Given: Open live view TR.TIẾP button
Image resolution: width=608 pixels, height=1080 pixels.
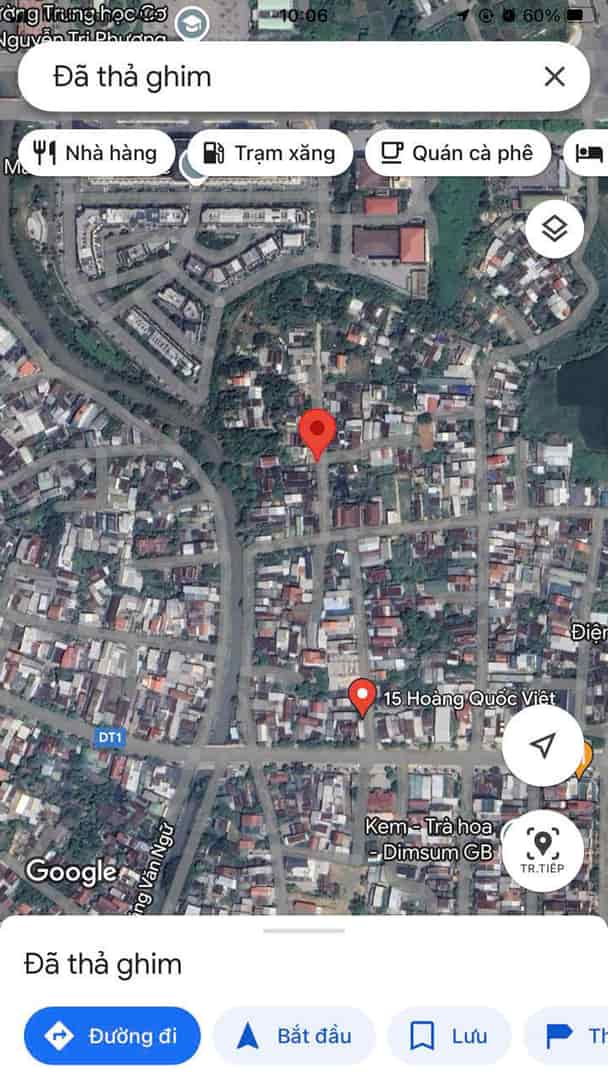Looking at the screenshot, I should (x=542, y=849).
